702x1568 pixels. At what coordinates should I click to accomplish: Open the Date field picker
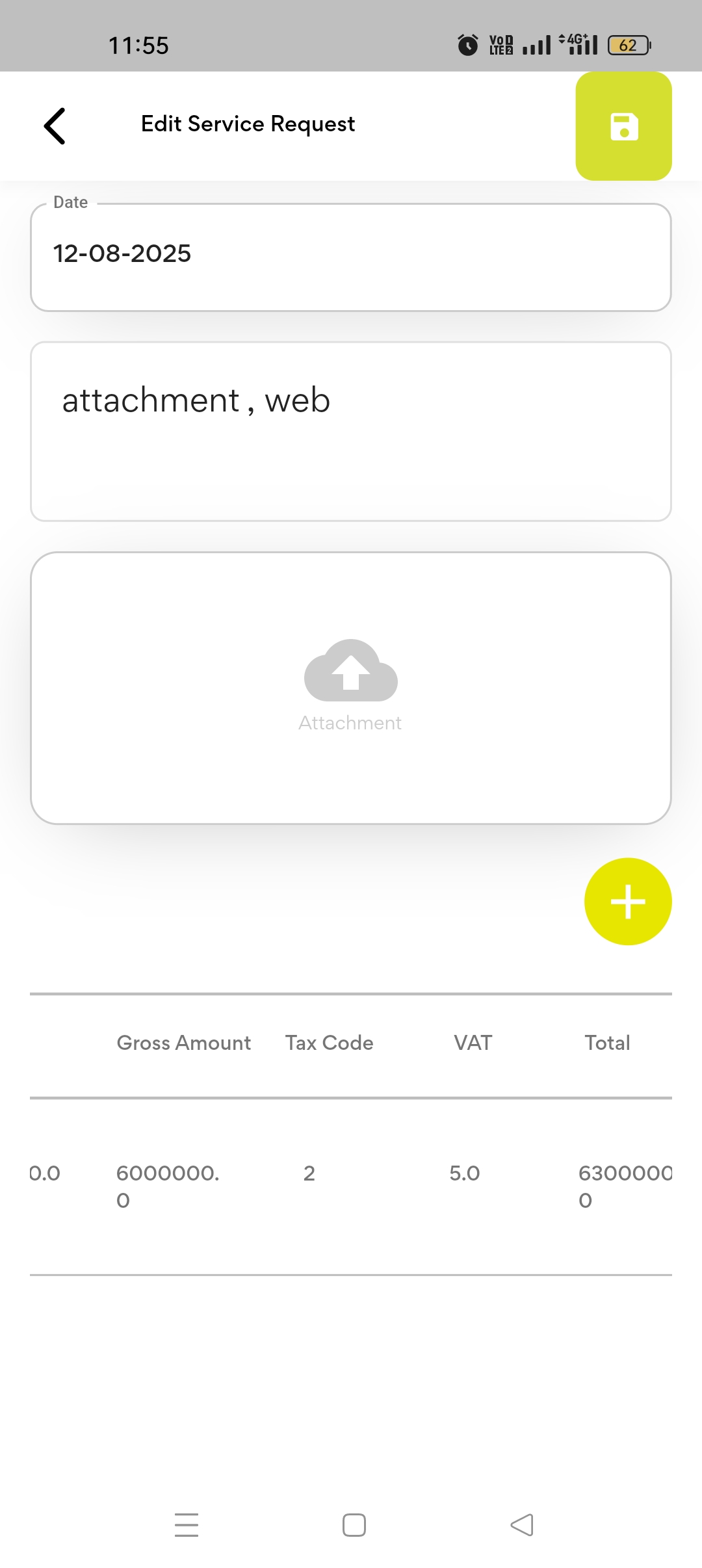point(350,257)
